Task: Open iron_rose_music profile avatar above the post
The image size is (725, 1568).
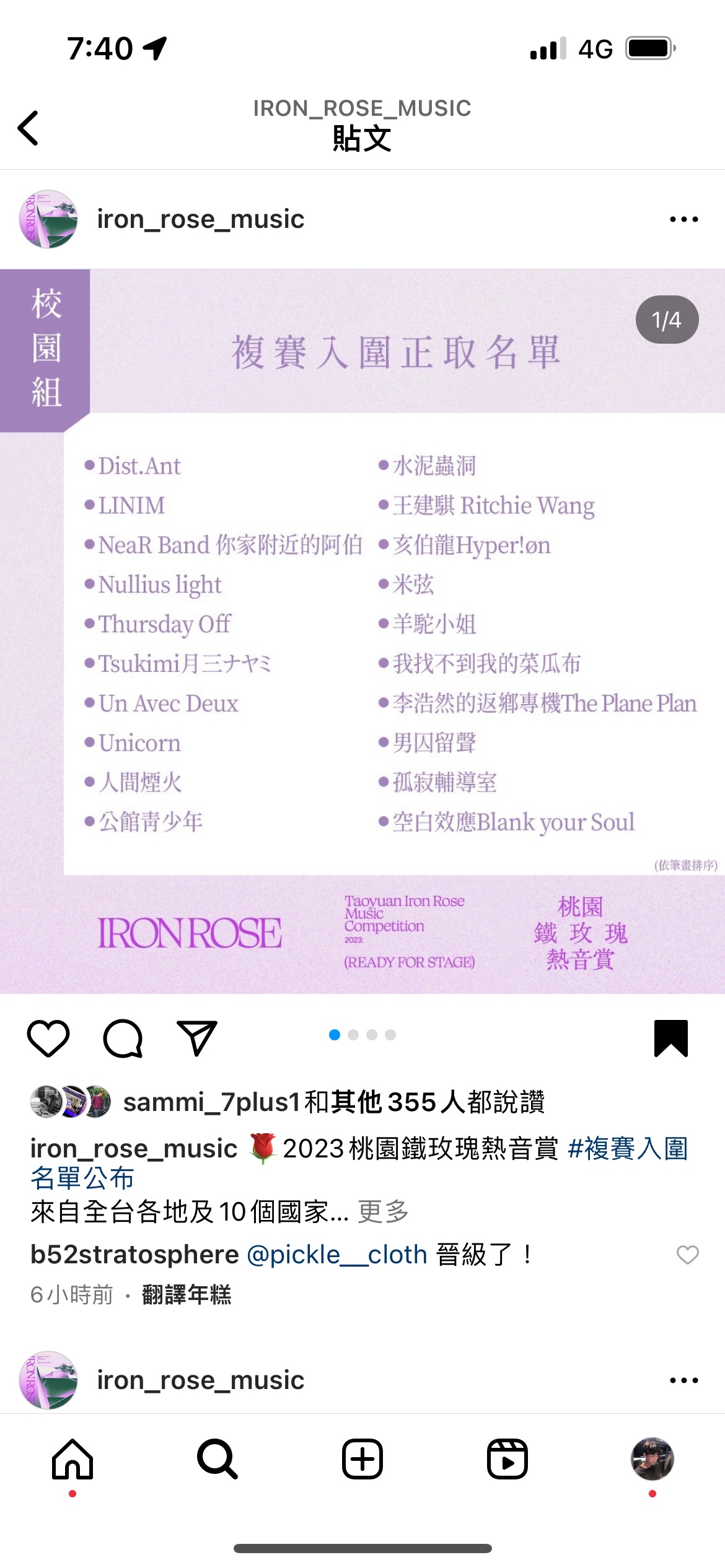Action: point(48,219)
